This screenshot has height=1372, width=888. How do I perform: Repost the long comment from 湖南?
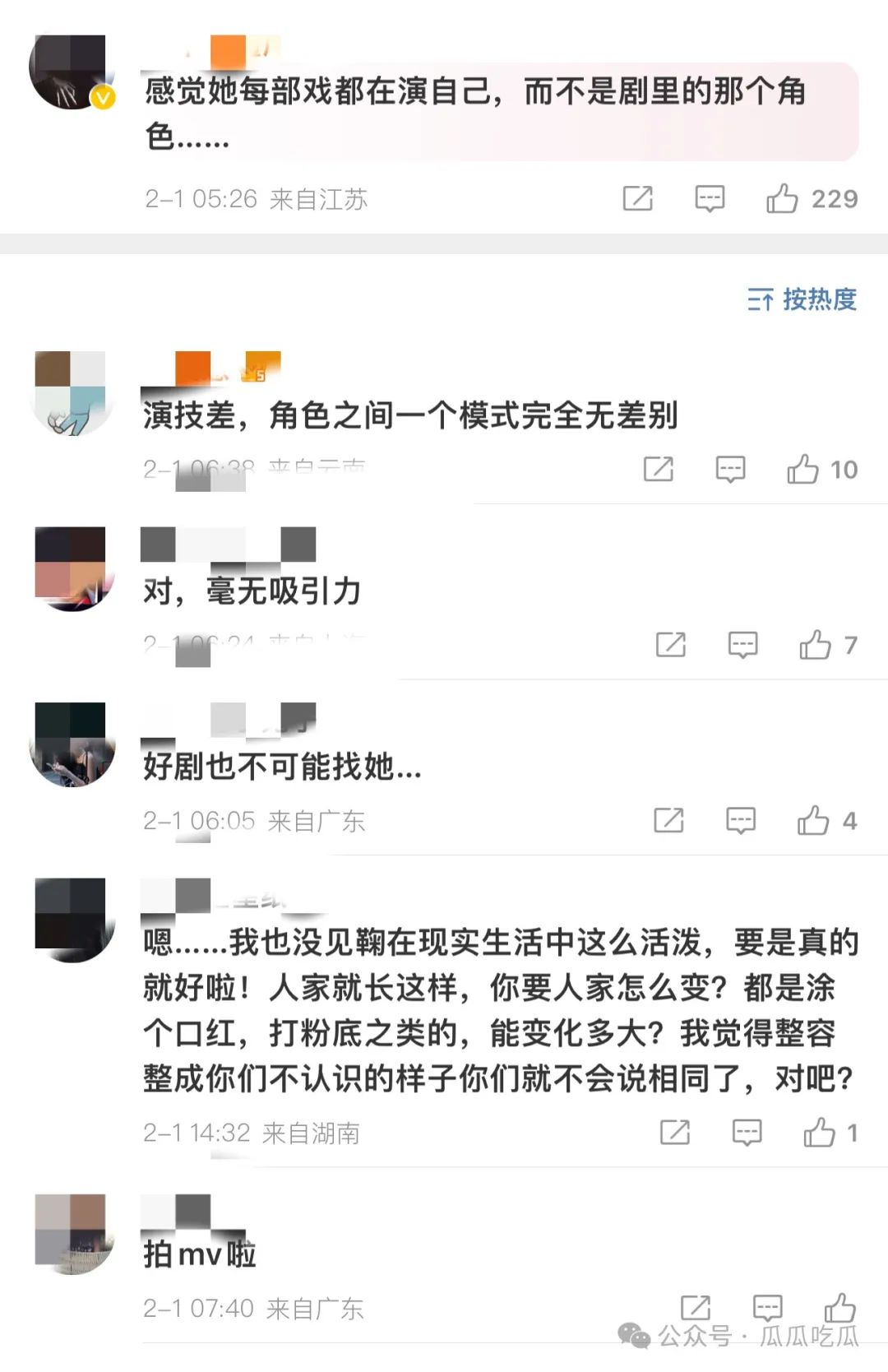[x=674, y=1133]
